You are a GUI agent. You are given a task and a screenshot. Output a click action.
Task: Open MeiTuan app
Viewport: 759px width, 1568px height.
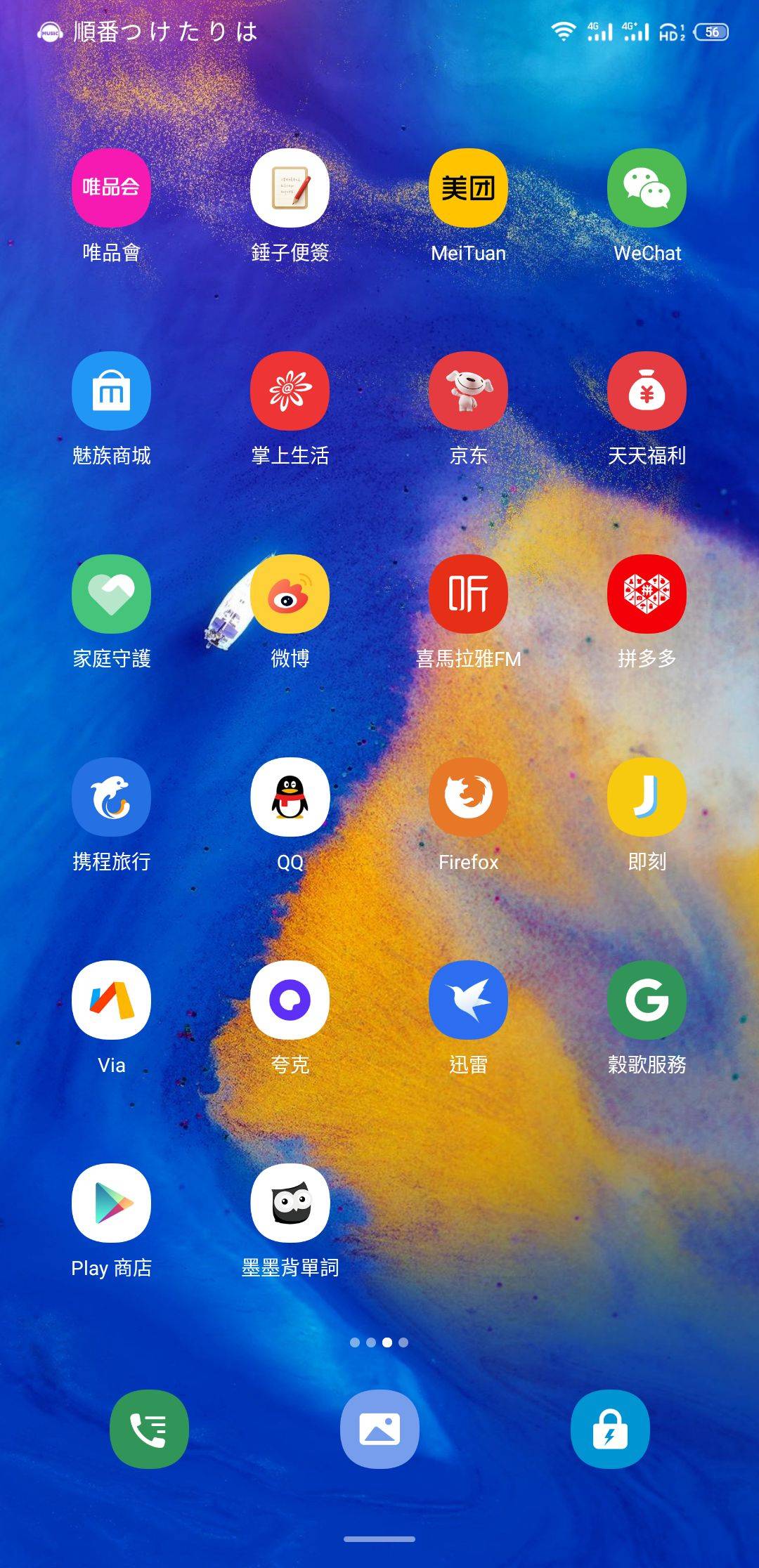(x=468, y=188)
